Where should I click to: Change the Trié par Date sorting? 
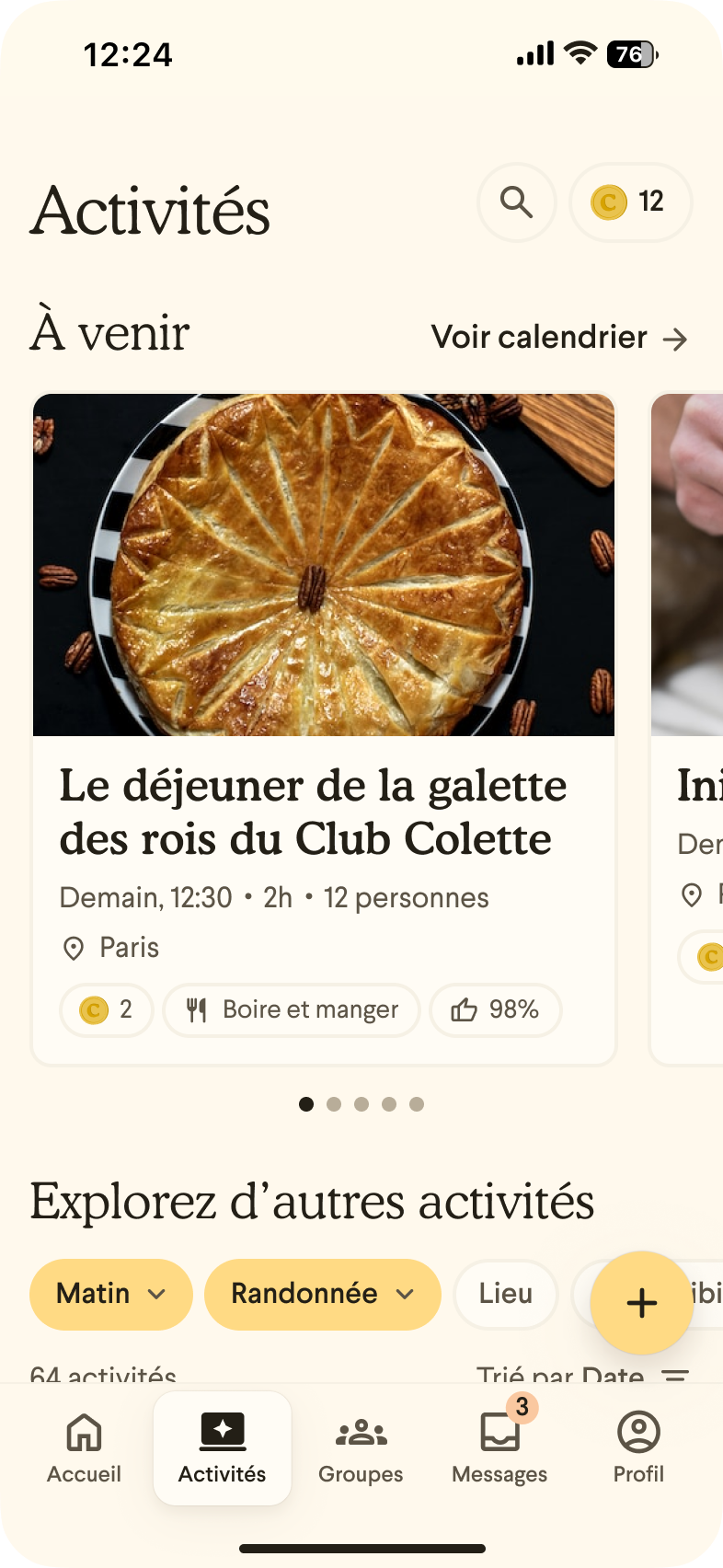click(581, 1375)
